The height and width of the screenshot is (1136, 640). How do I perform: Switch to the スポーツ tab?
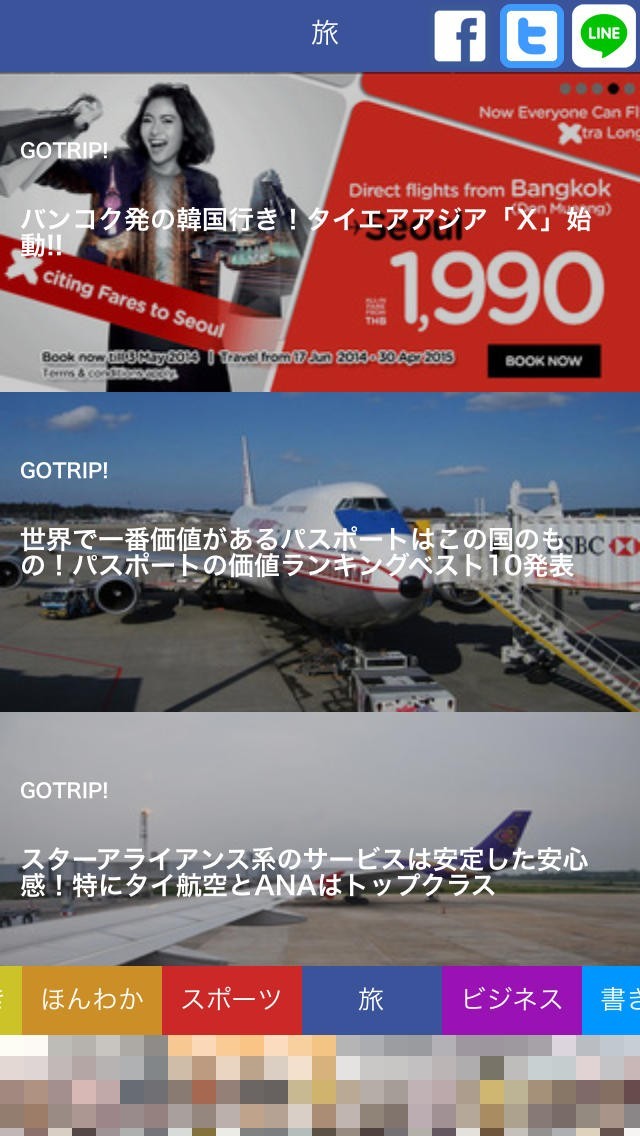(x=232, y=1000)
